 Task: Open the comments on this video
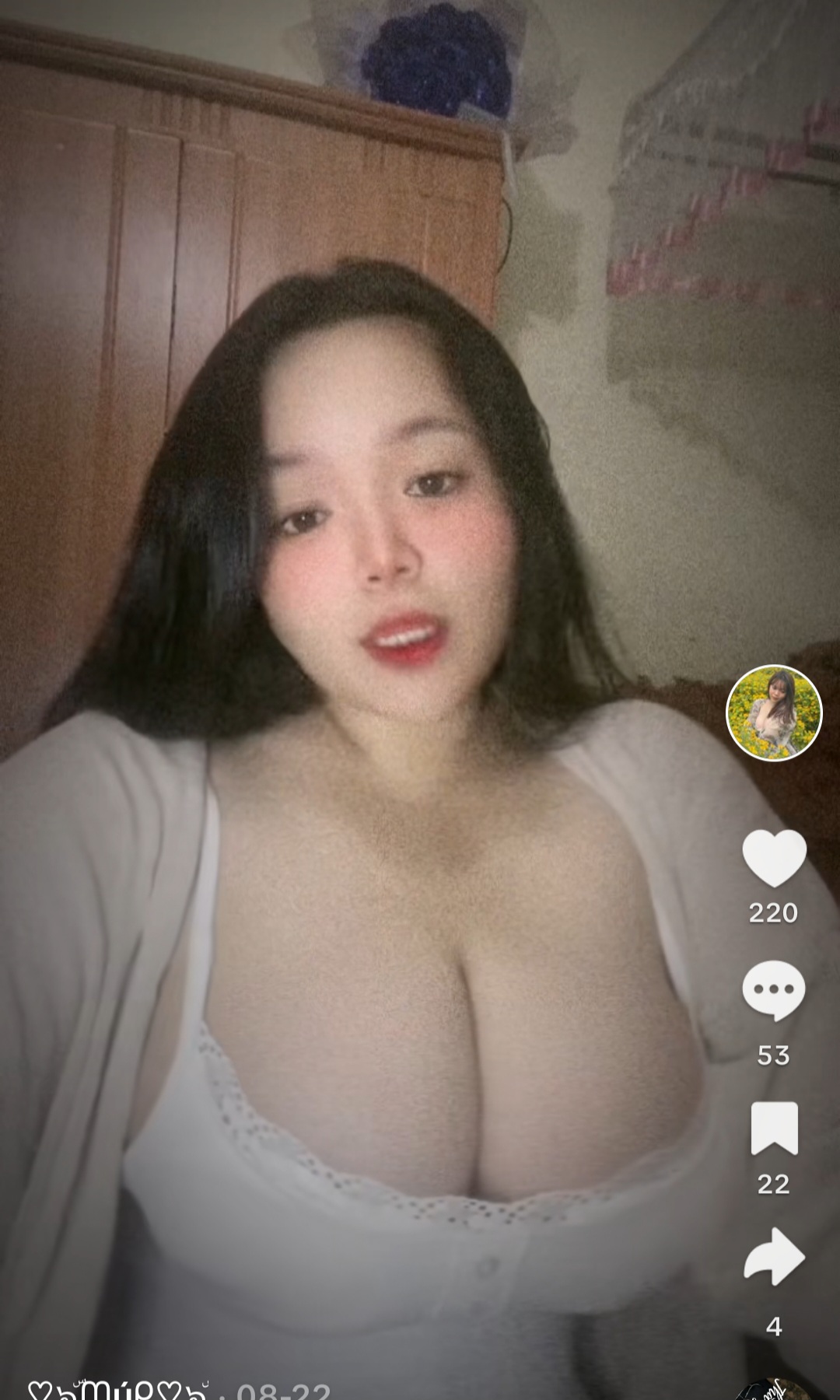[x=774, y=990]
